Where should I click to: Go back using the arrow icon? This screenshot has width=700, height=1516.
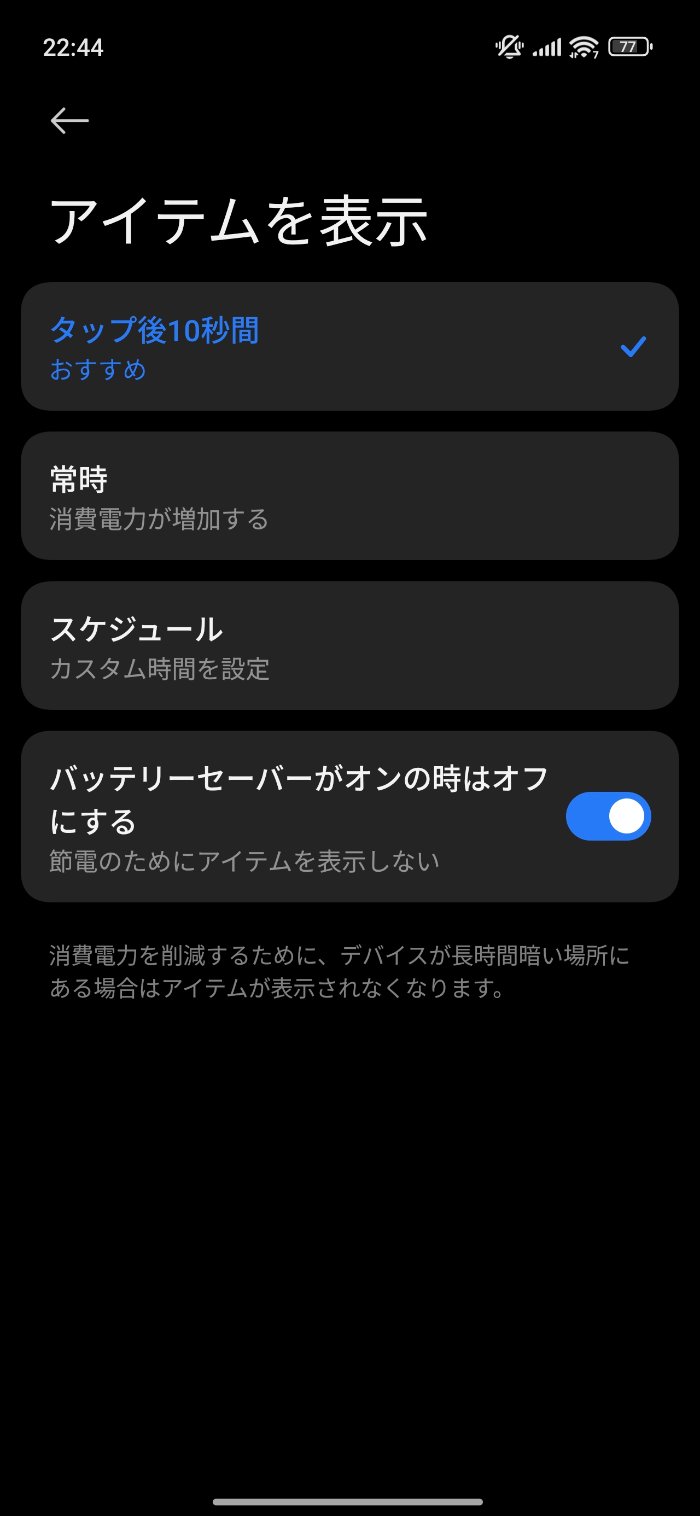(x=70, y=121)
